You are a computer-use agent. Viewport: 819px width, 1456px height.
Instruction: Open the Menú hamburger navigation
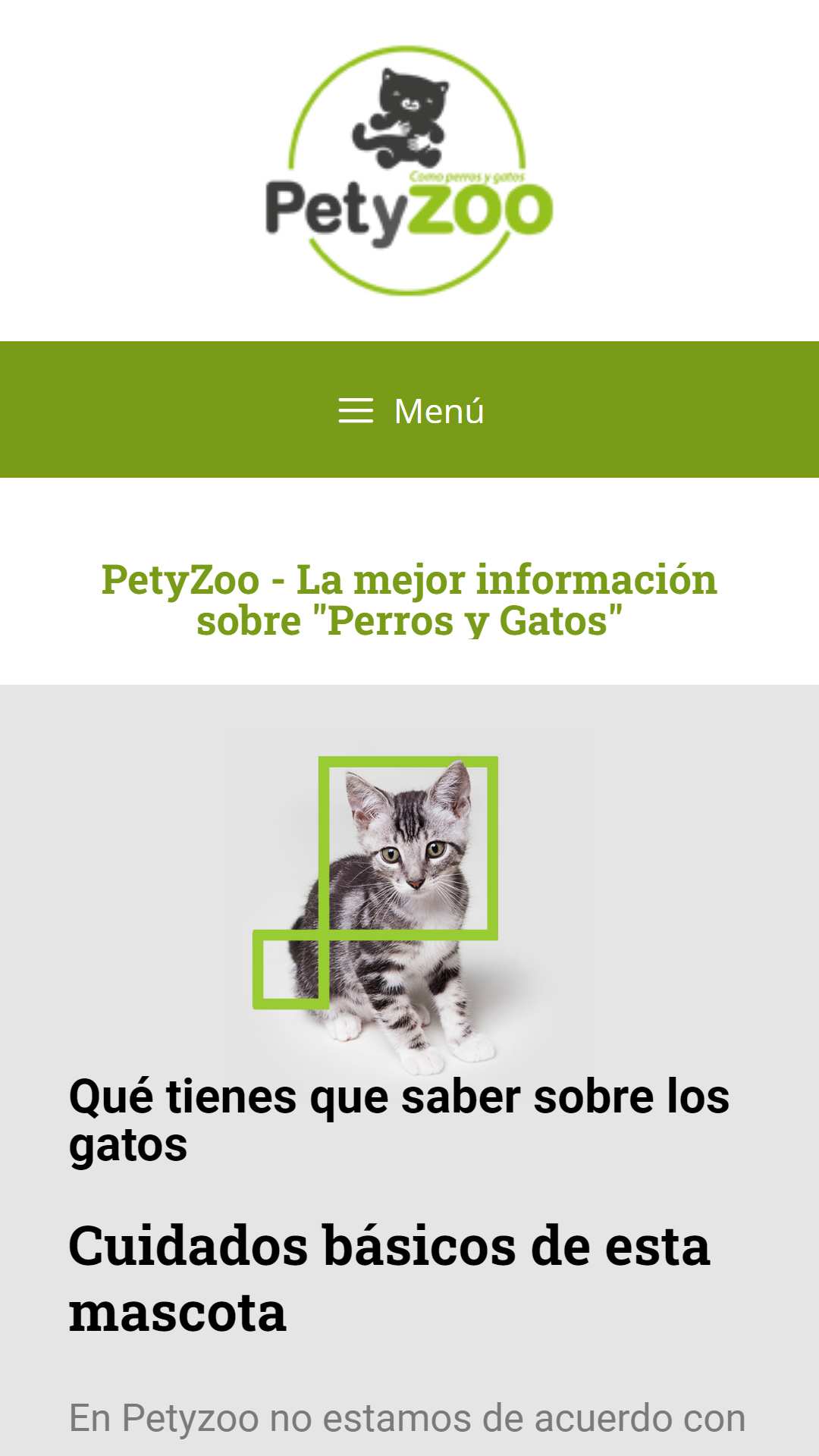coord(410,410)
